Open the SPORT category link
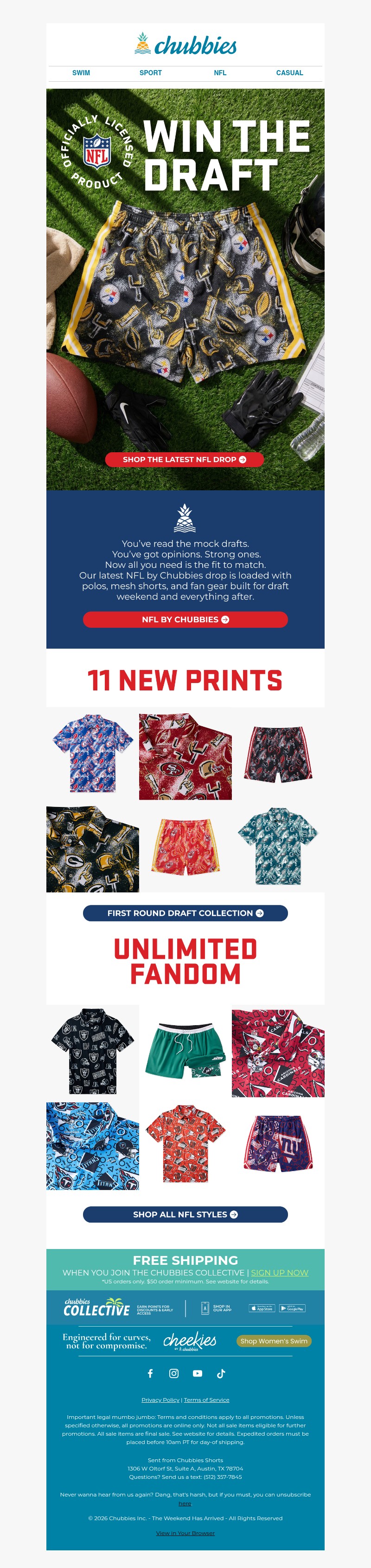 pyautogui.click(x=150, y=72)
